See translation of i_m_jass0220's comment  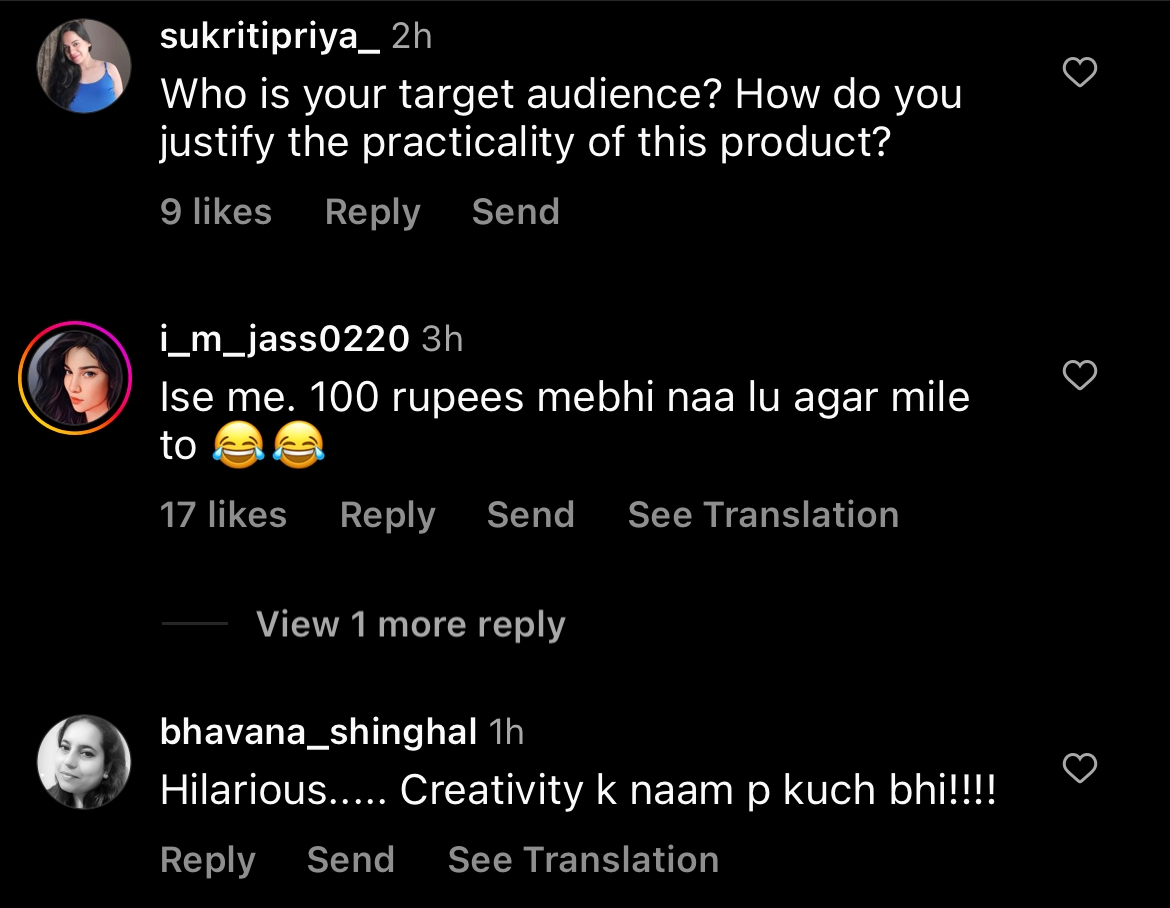pos(763,515)
